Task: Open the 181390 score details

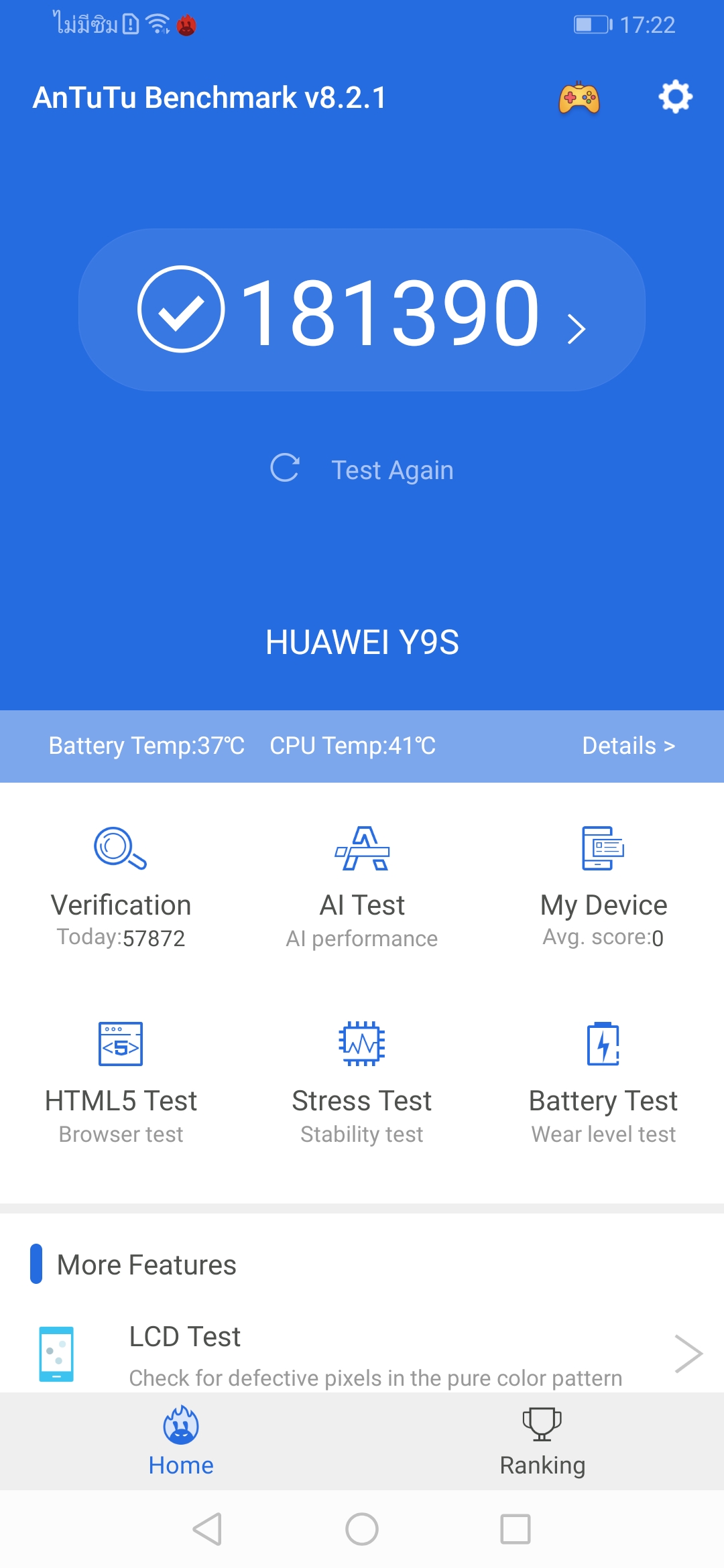Action: coord(362,310)
